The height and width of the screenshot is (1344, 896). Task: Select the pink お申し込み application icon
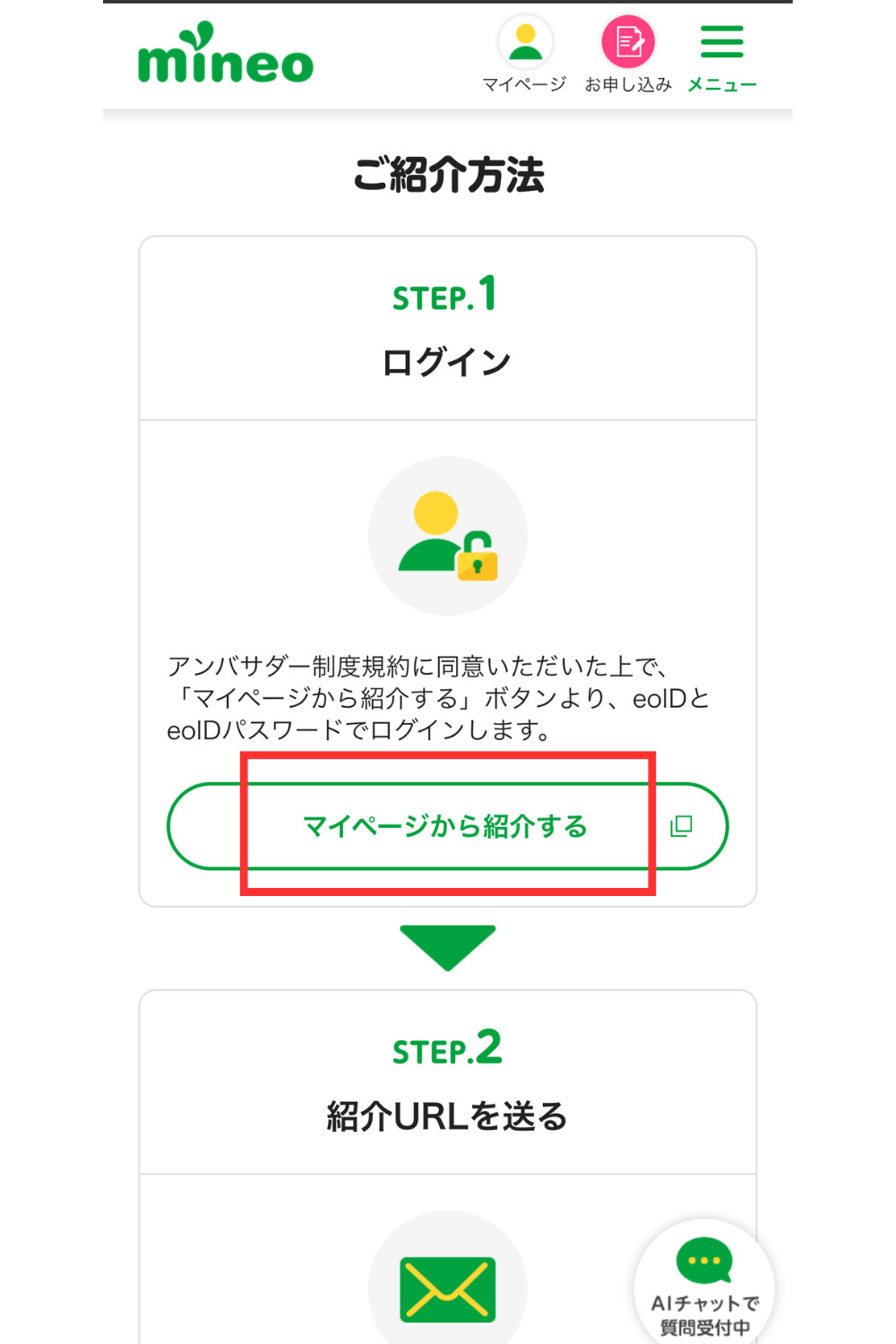coord(629,40)
